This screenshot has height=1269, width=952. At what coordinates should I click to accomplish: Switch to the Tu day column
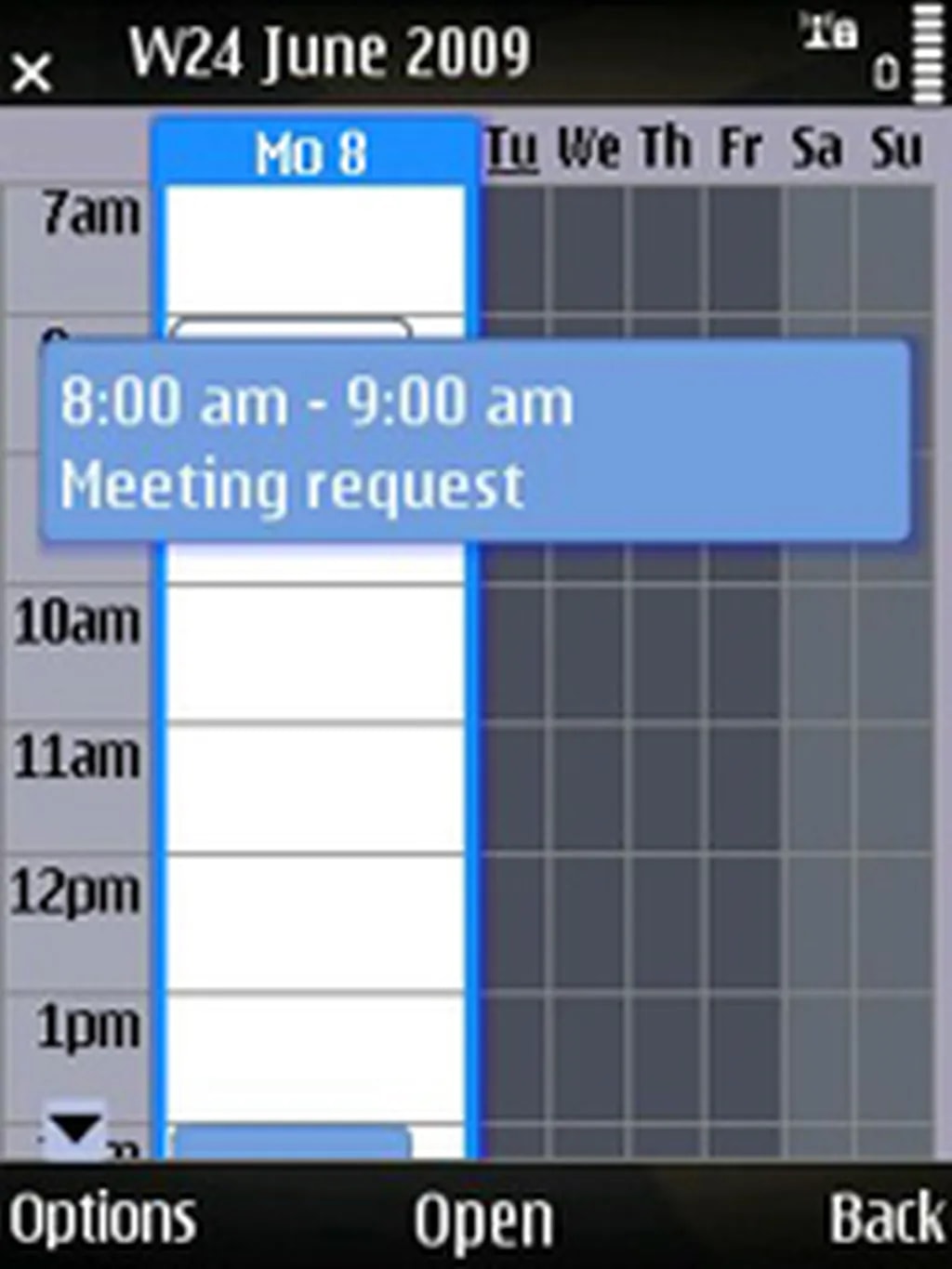(512, 149)
